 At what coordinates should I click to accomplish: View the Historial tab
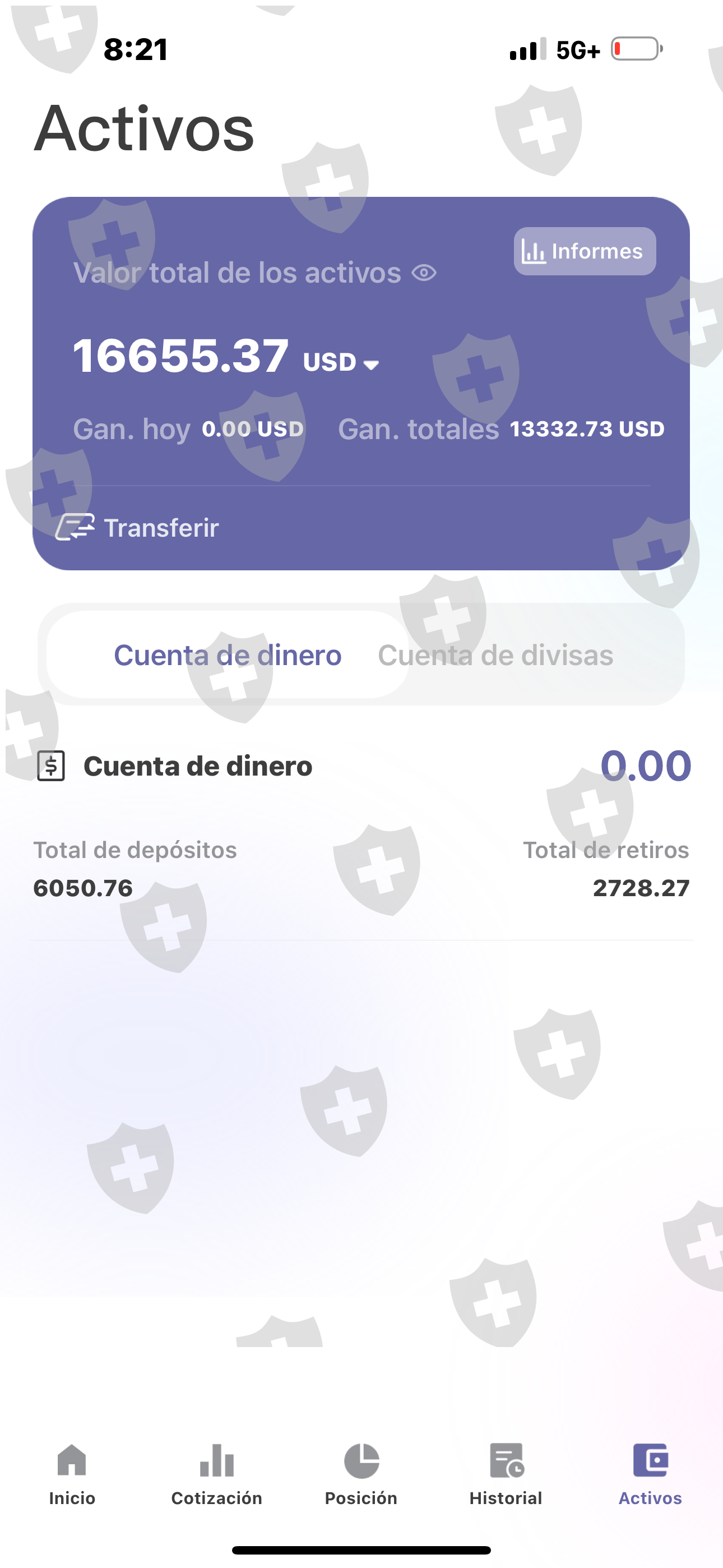tap(506, 1472)
